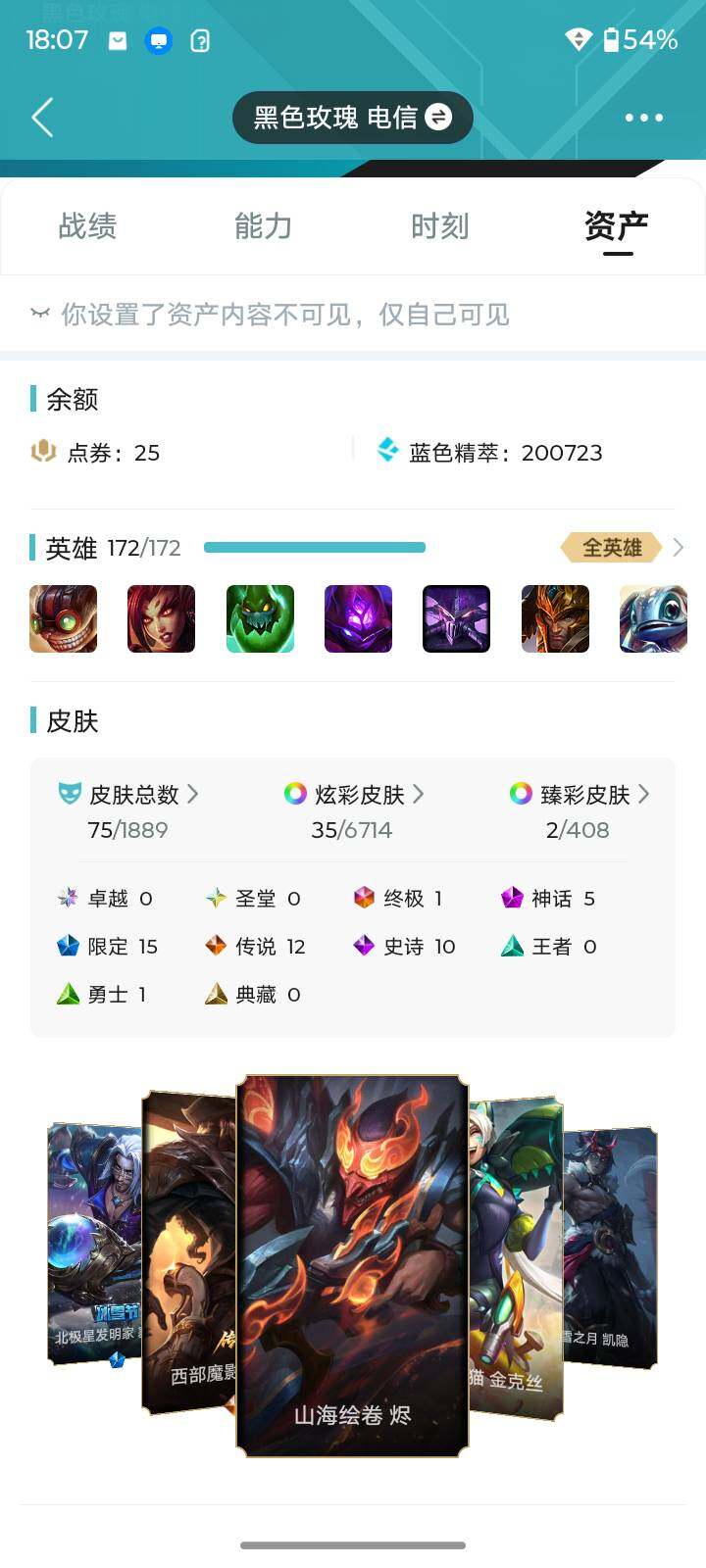This screenshot has height=1568, width=706.
Task: Go back using the top-left arrow
Action: tap(42, 118)
